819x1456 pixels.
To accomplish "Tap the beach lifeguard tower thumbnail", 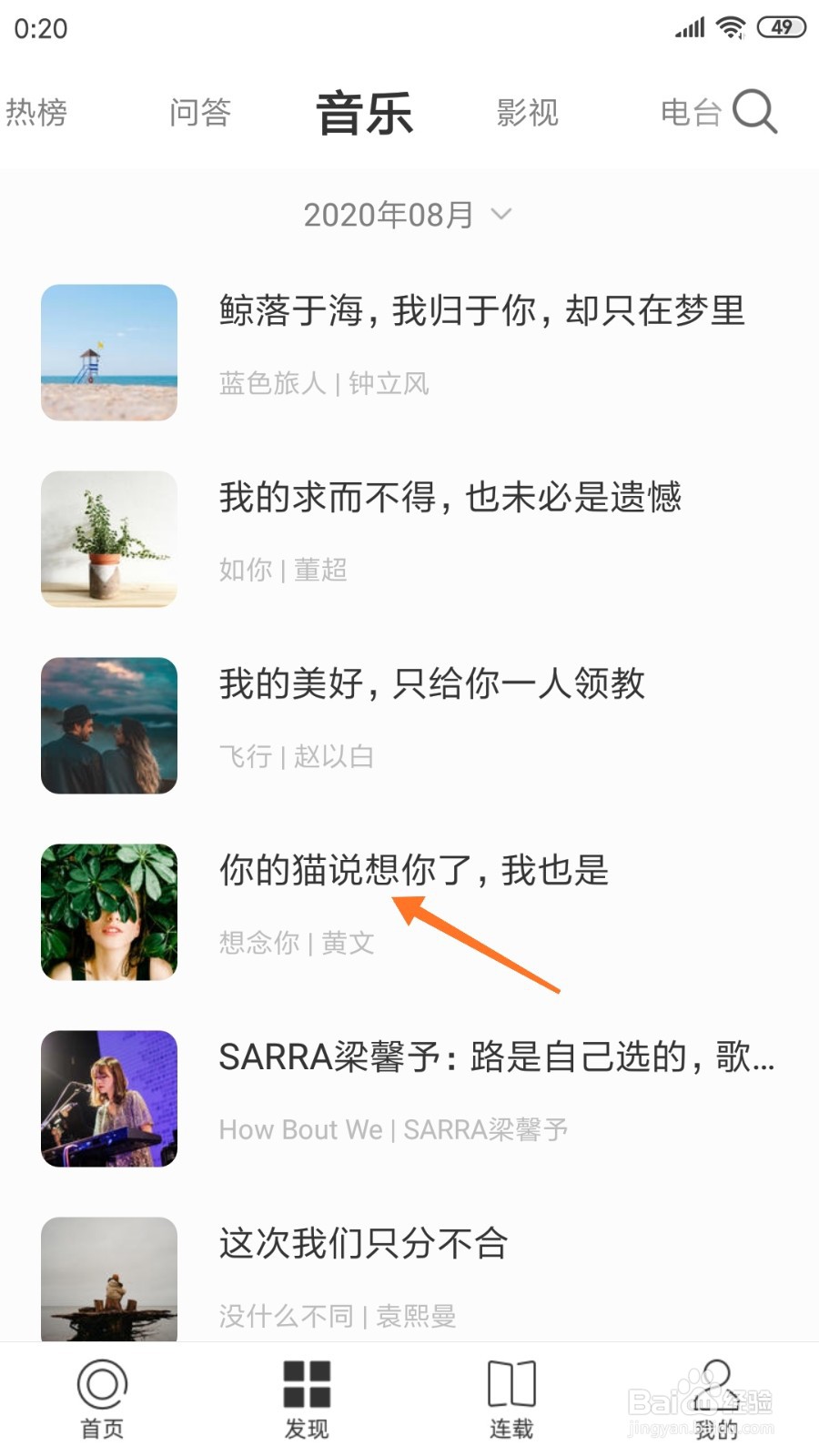I will coord(108,353).
